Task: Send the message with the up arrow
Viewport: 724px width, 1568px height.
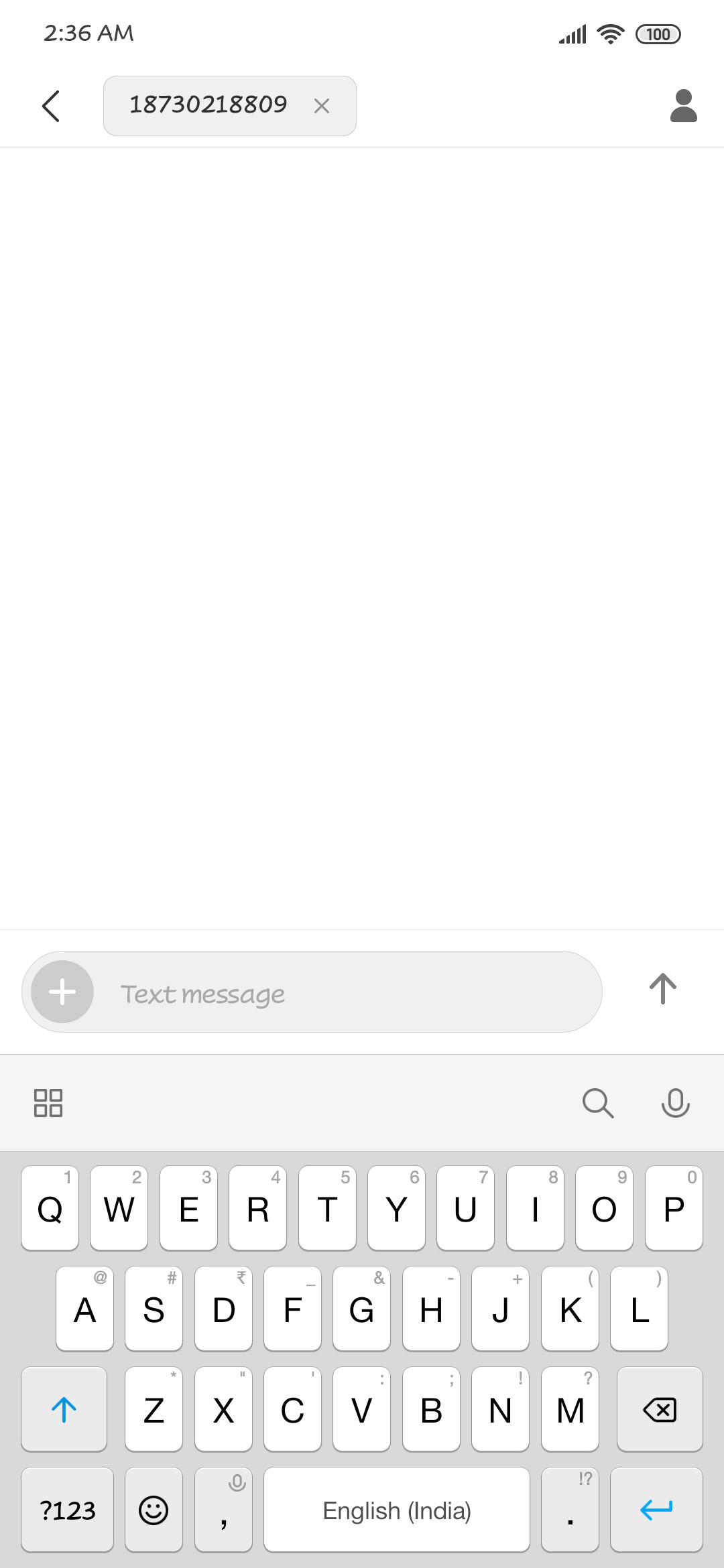Action: [x=663, y=989]
